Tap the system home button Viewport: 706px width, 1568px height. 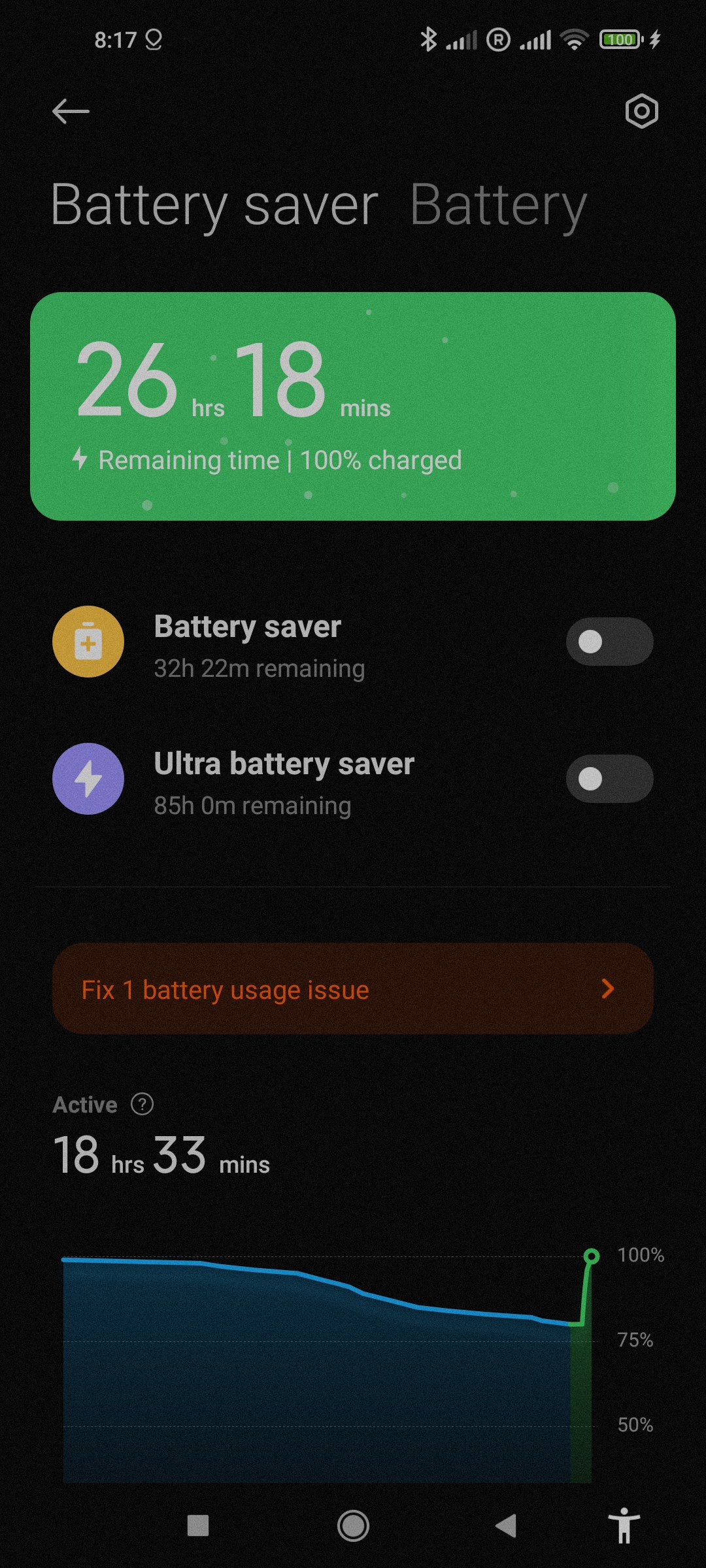pyautogui.click(x=353, y=1526)
